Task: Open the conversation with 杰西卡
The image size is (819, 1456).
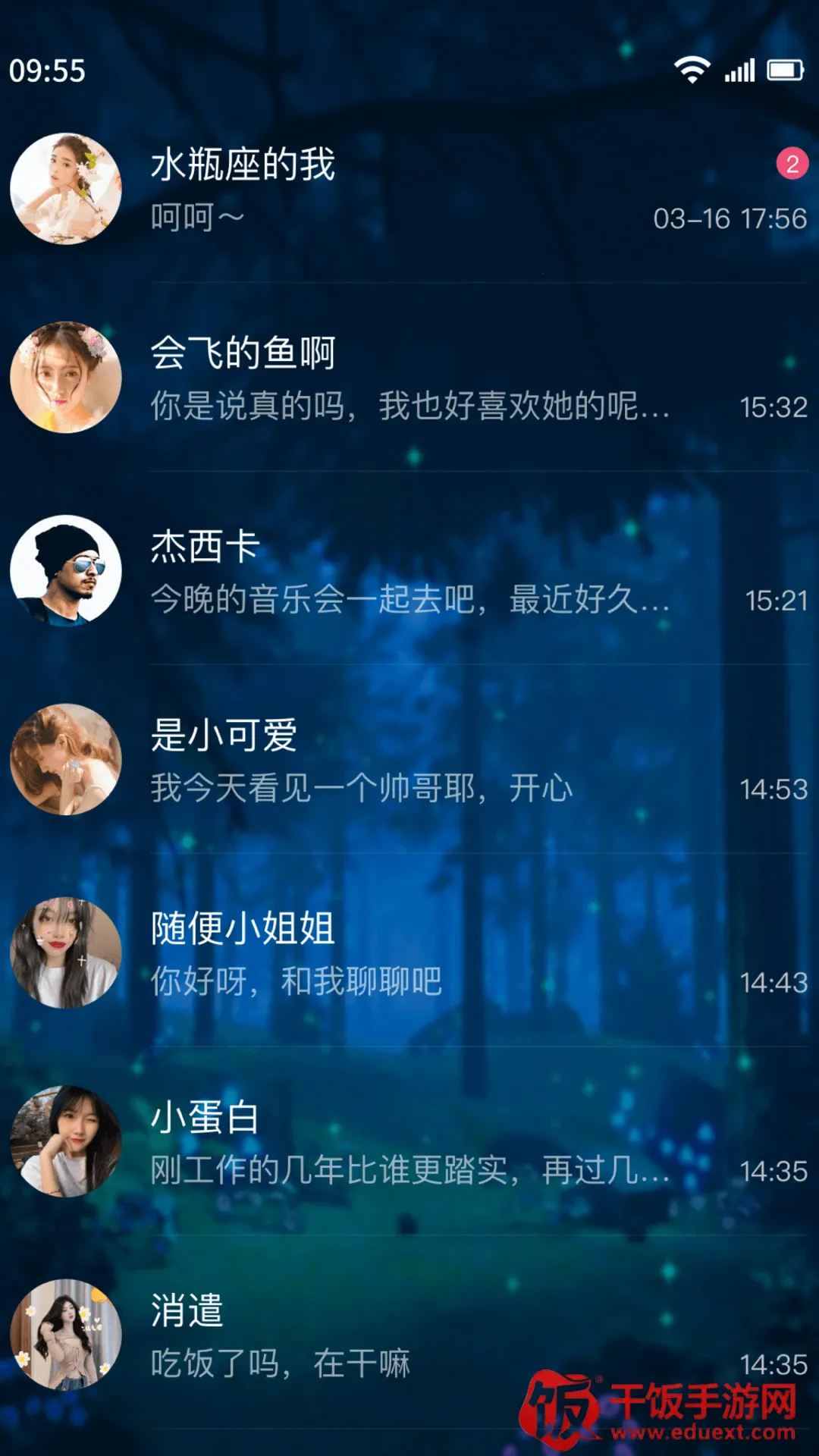Action: pyautogui.click(x=409, y=571)
